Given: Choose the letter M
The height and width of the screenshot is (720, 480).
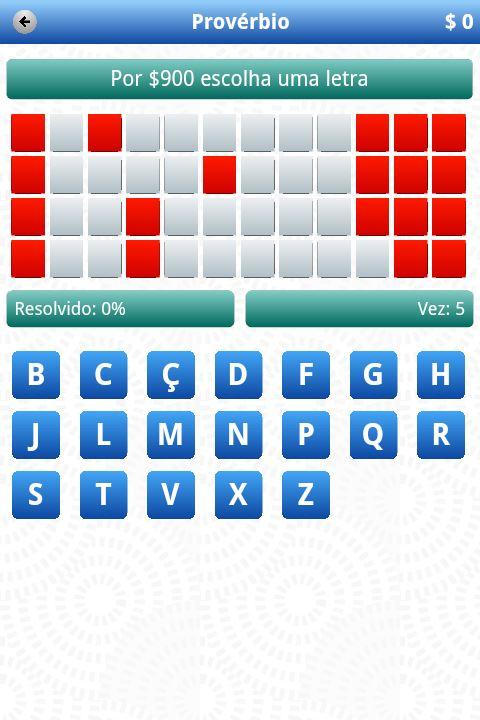Looking at the screenshot, I should (x=171, y=435).
